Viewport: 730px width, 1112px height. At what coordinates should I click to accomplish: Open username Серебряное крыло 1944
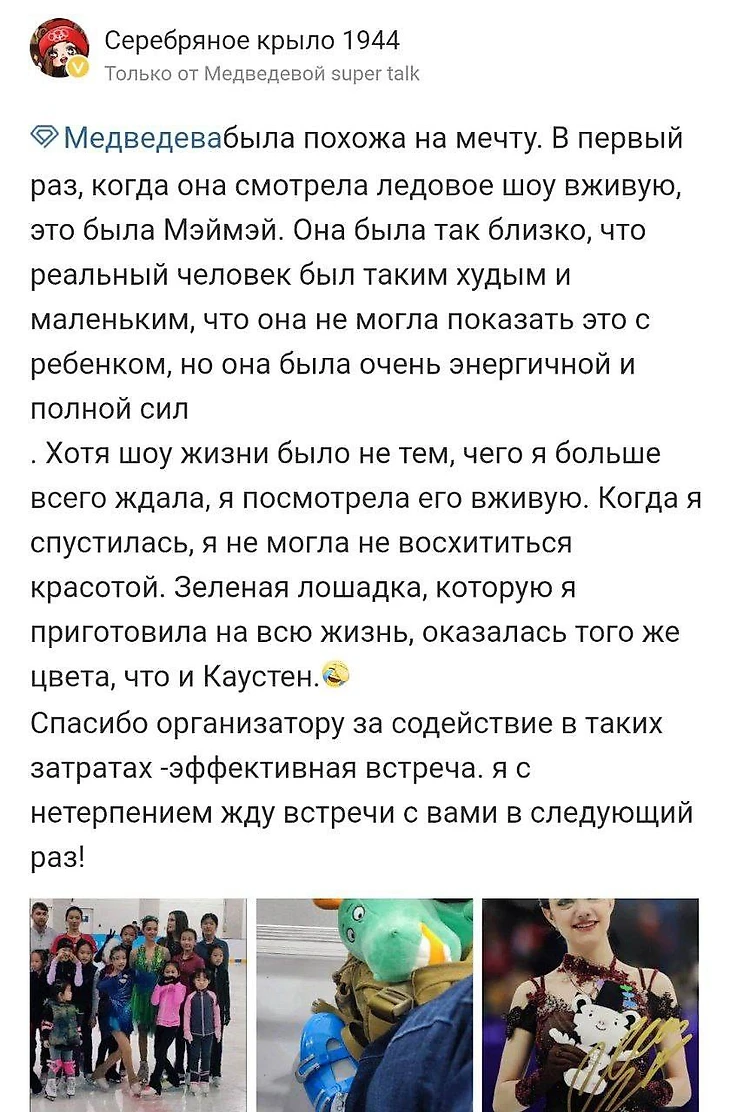click(x=252, y=40)
